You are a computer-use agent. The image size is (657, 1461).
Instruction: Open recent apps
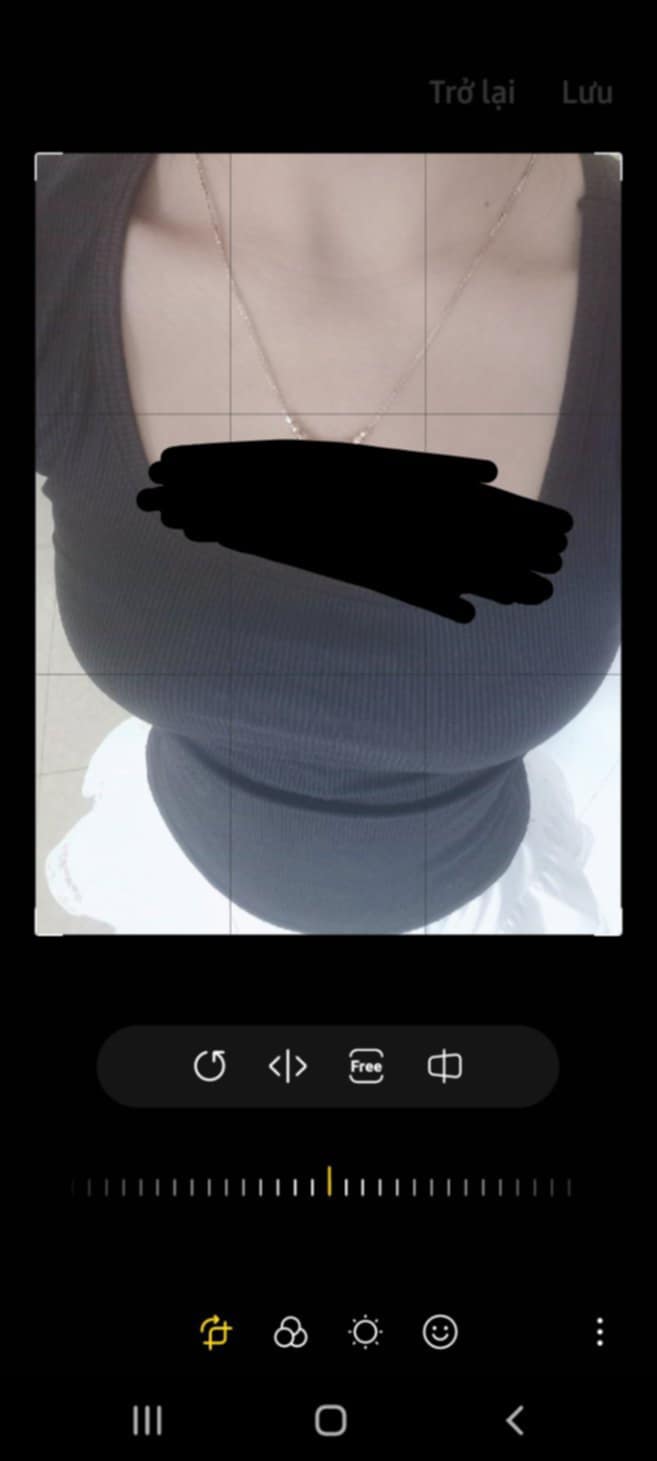tap(147, 1420)
